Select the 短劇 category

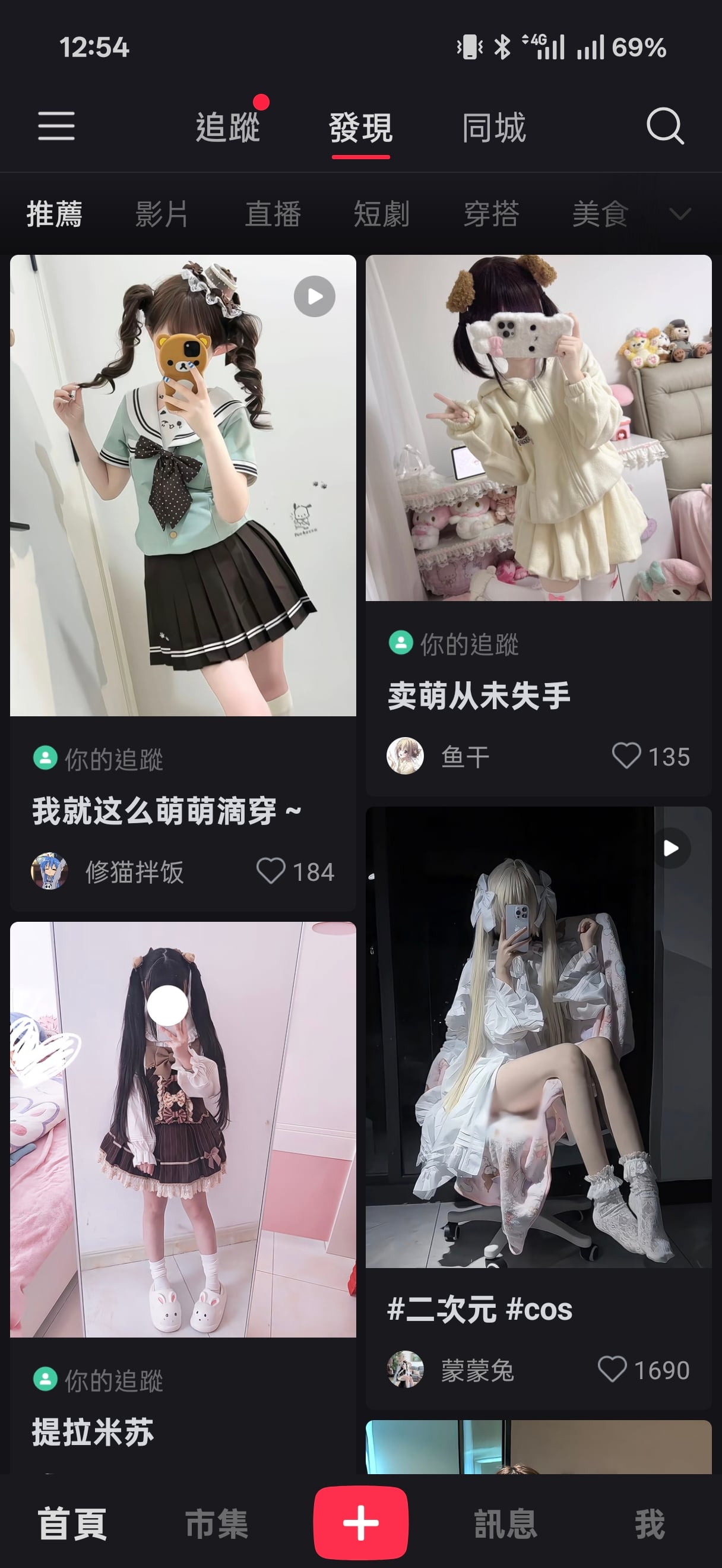(x=381, y=214)
